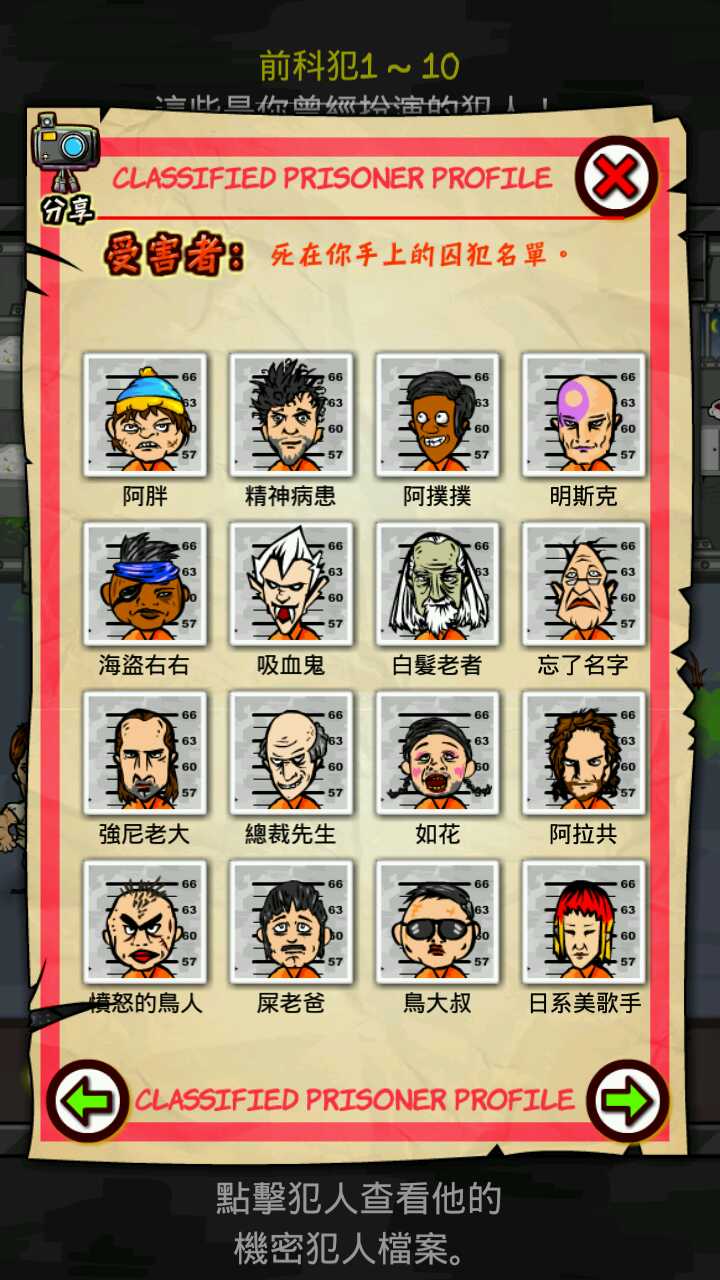
Task: Select the 強尼老大 mugshot
Action: click(x=145, y=753)
